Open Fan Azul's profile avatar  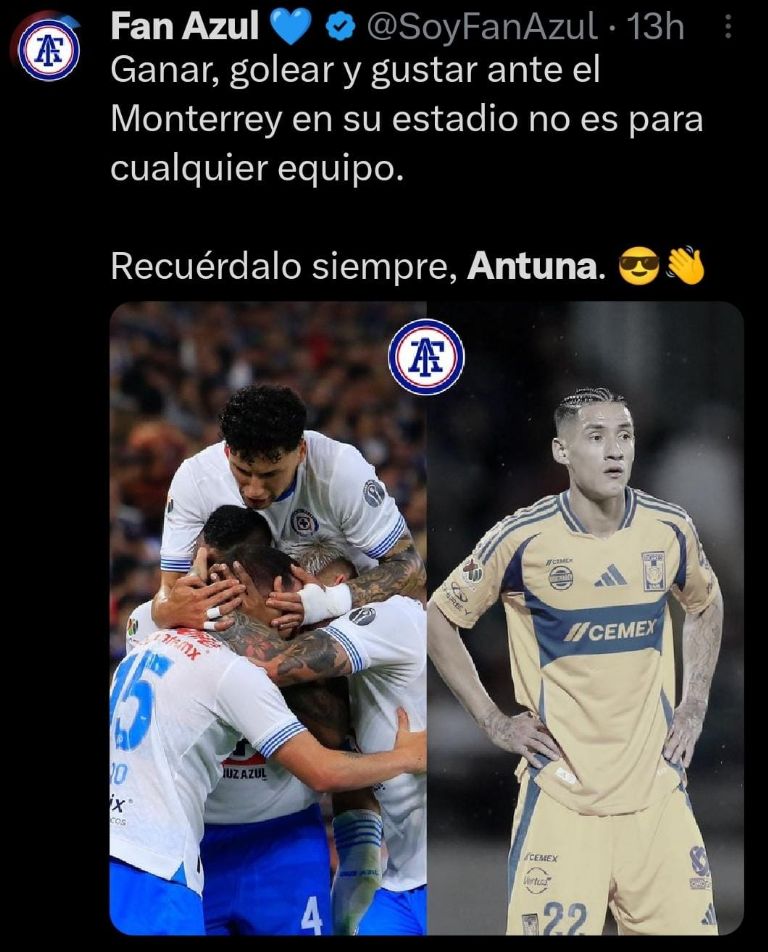[x=48, y=50]
